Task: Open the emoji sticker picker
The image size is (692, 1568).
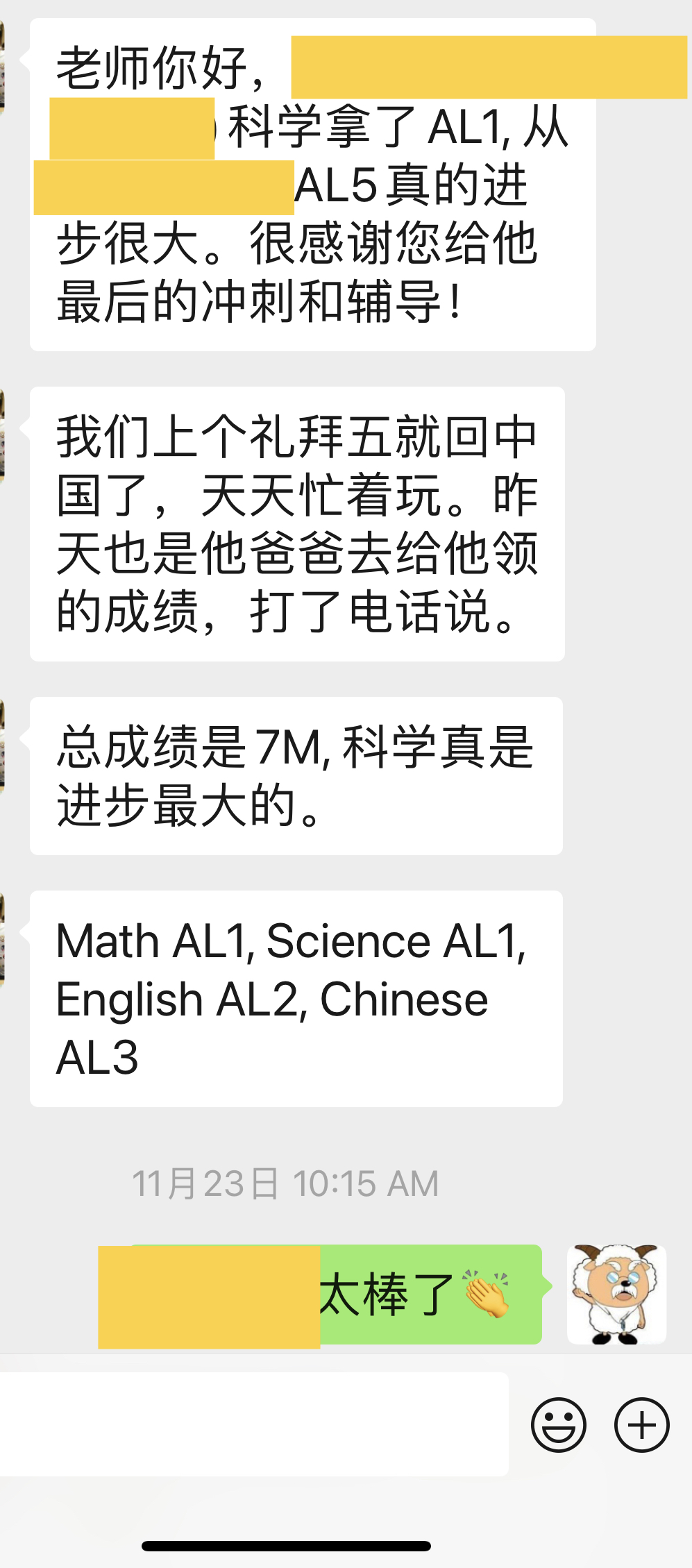Action: click(x=558, y=1425)
